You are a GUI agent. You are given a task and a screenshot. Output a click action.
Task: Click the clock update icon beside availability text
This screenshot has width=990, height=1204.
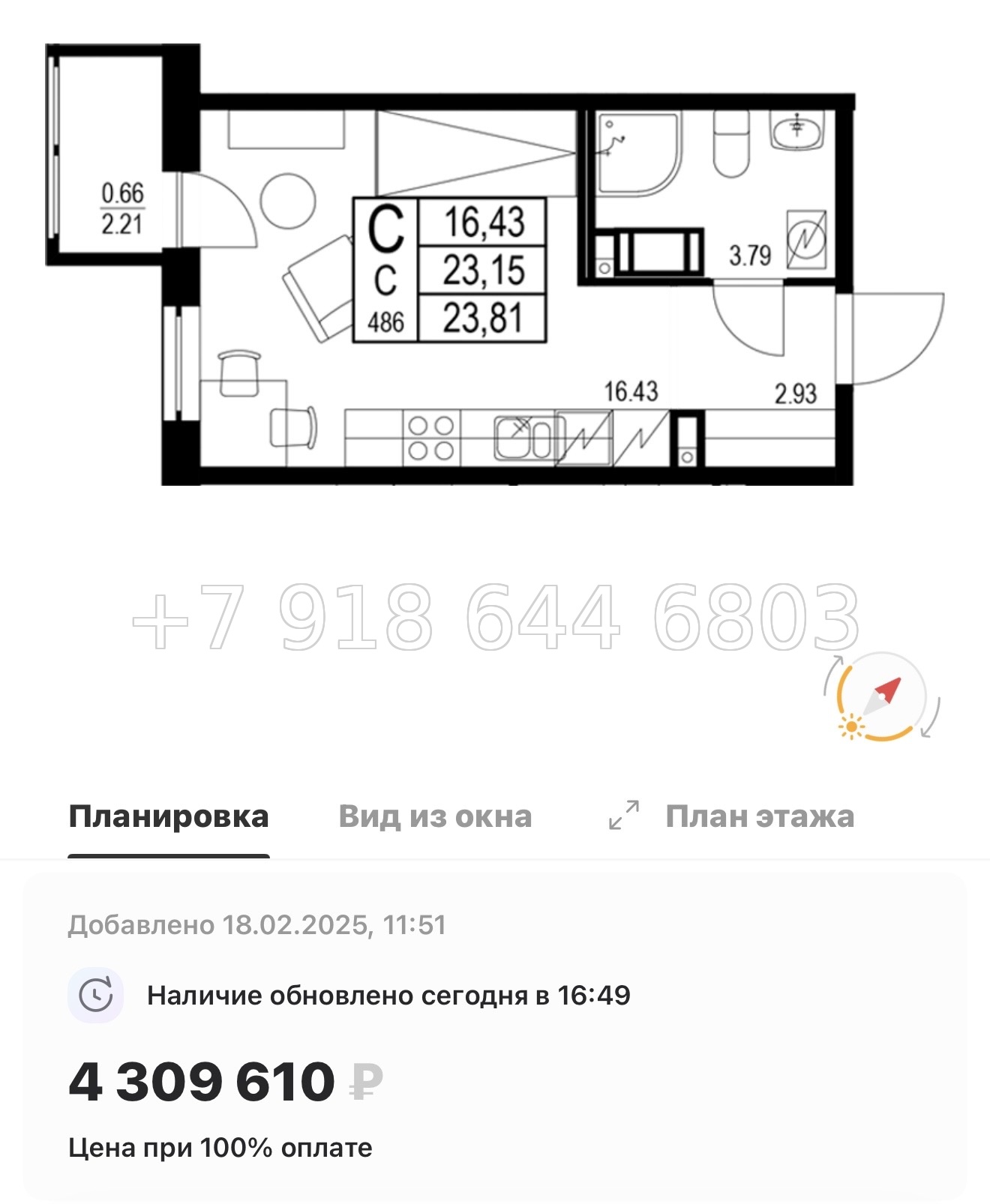(97, 993)
